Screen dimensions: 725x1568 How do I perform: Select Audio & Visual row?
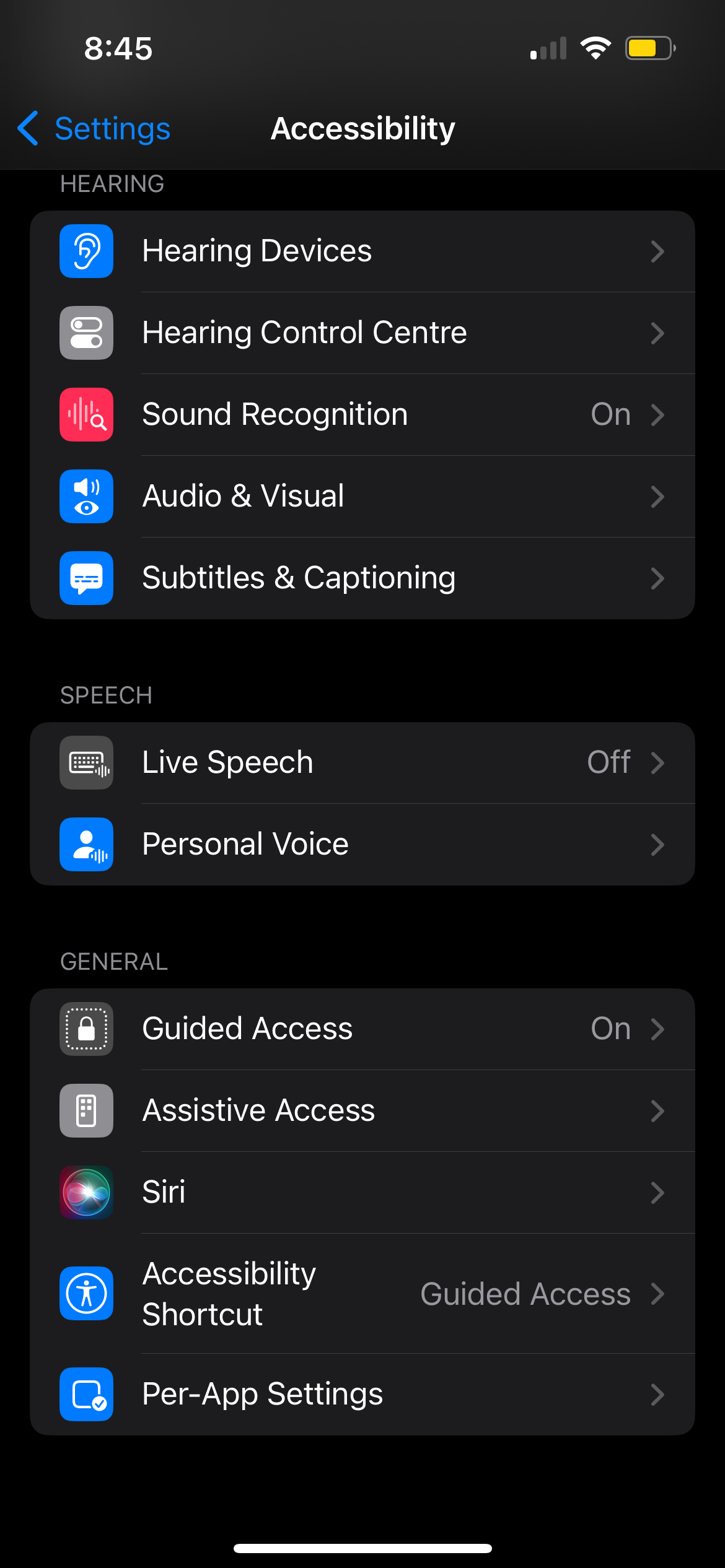(362, 496)
